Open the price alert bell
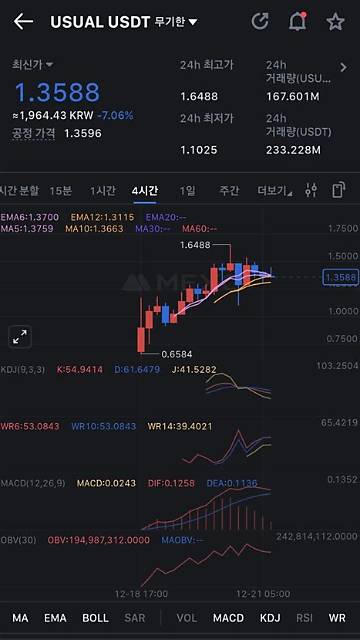360x640 pixels. coord(298,21)
